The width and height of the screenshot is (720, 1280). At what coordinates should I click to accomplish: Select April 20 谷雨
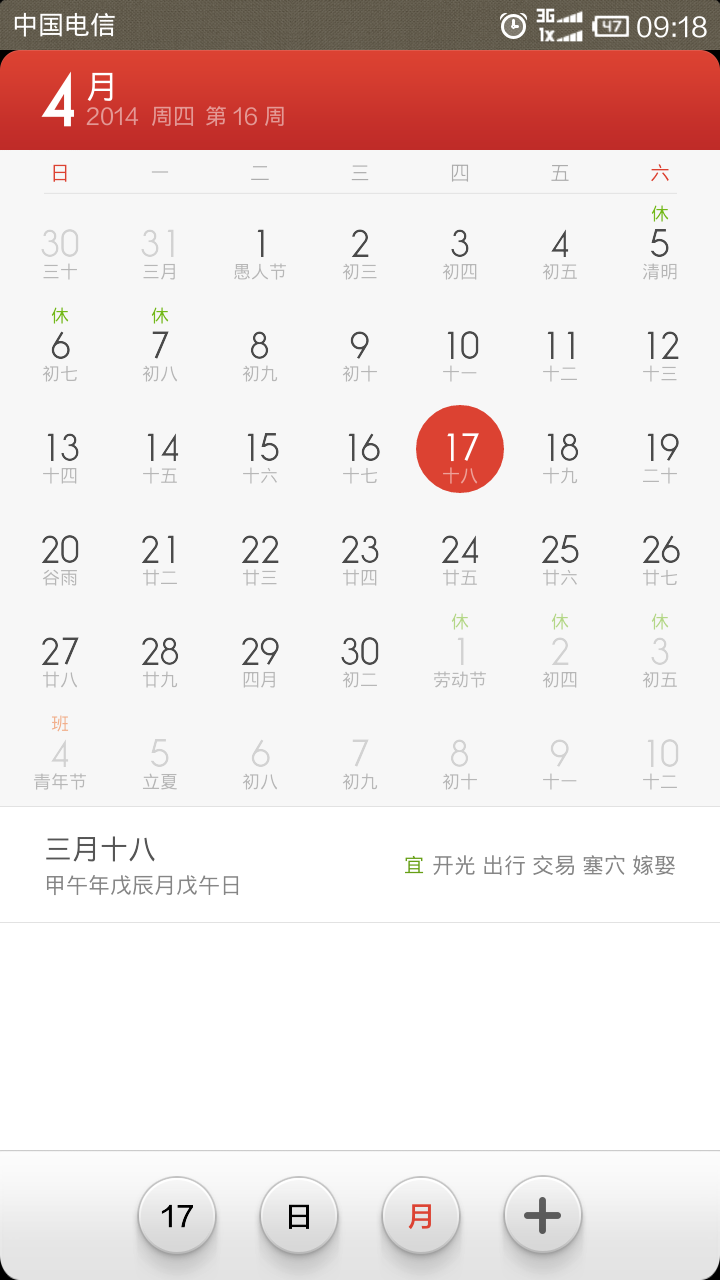point(60,558)
